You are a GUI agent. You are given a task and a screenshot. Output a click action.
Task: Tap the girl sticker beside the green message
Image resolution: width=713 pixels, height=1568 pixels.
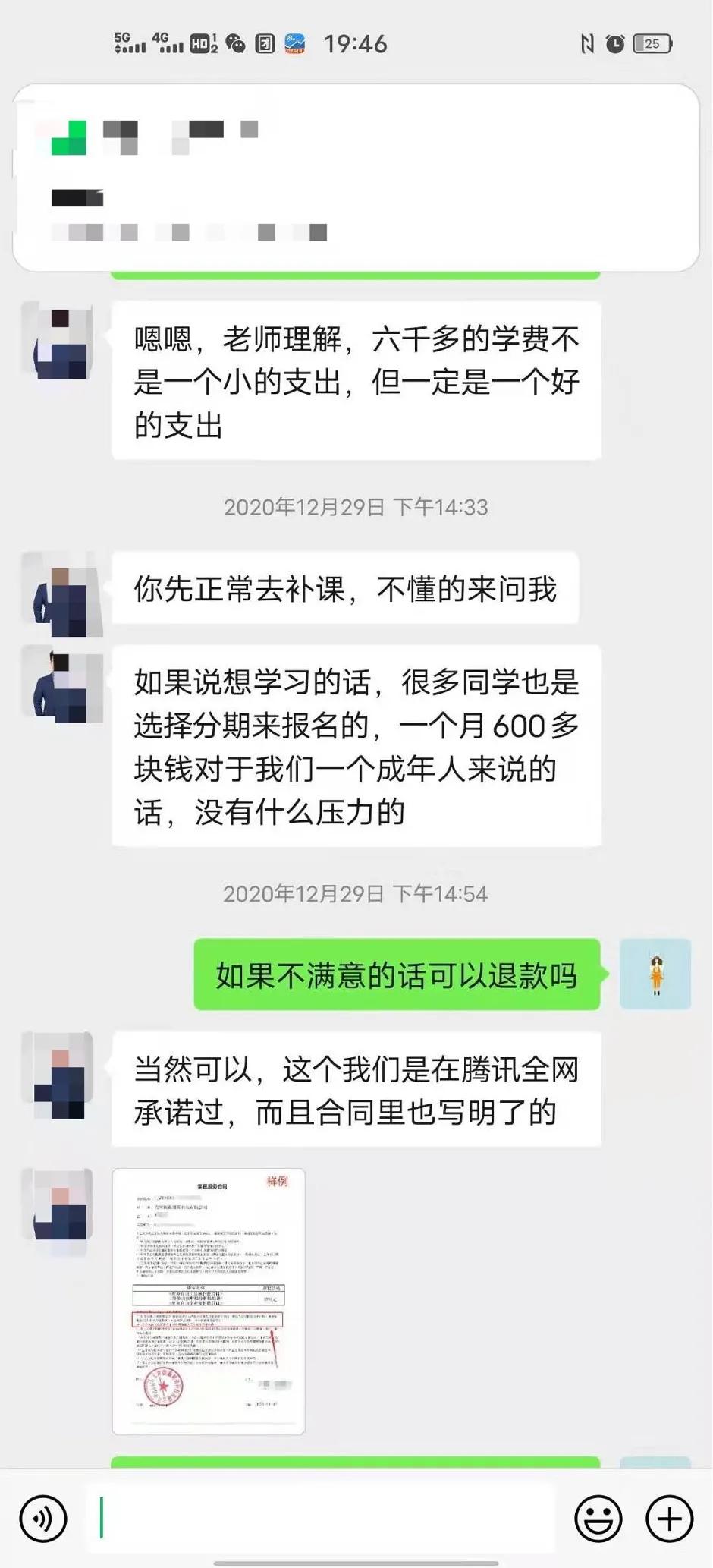point(655,975)
